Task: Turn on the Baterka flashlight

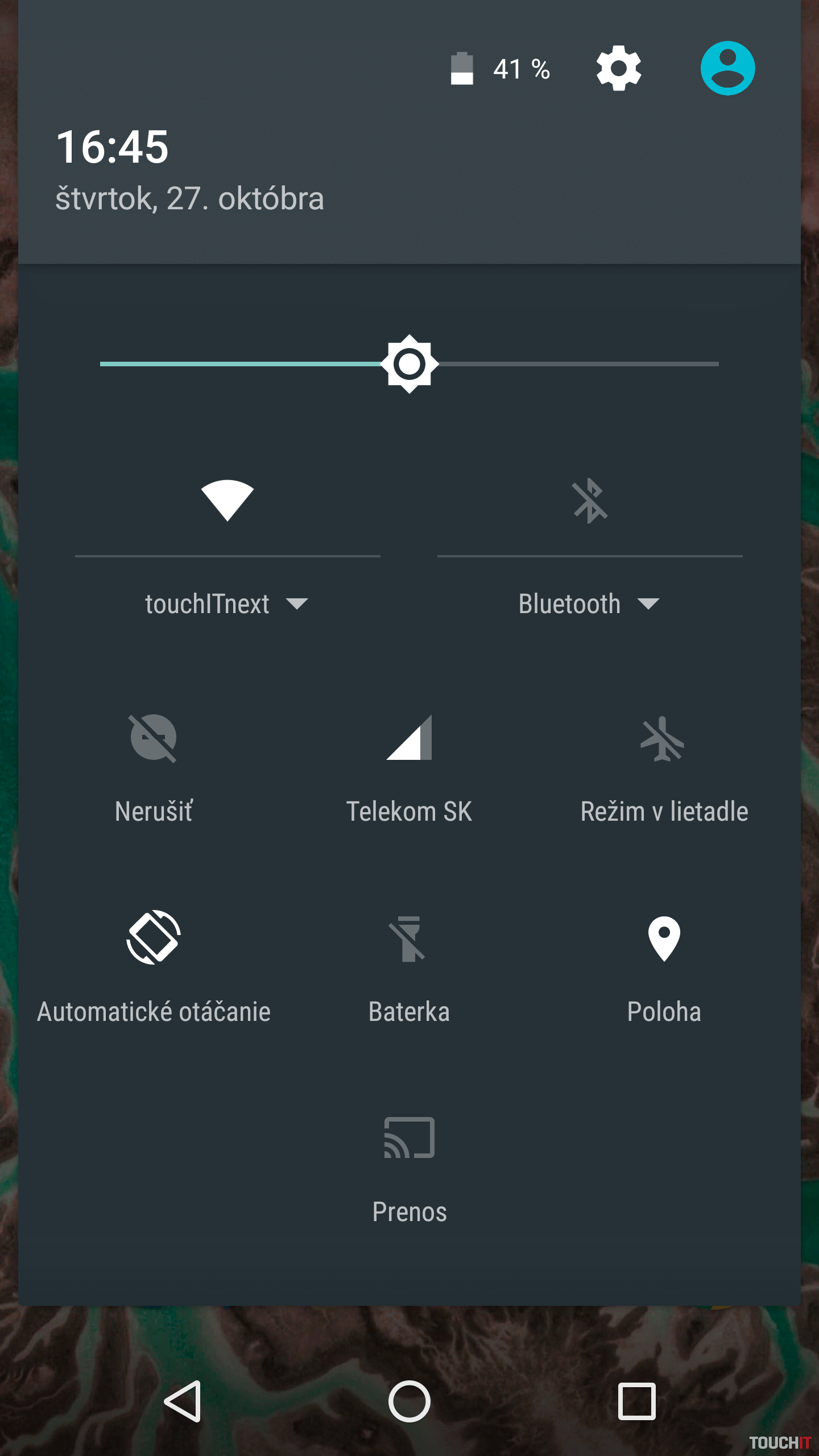Action: coord(409,938)
